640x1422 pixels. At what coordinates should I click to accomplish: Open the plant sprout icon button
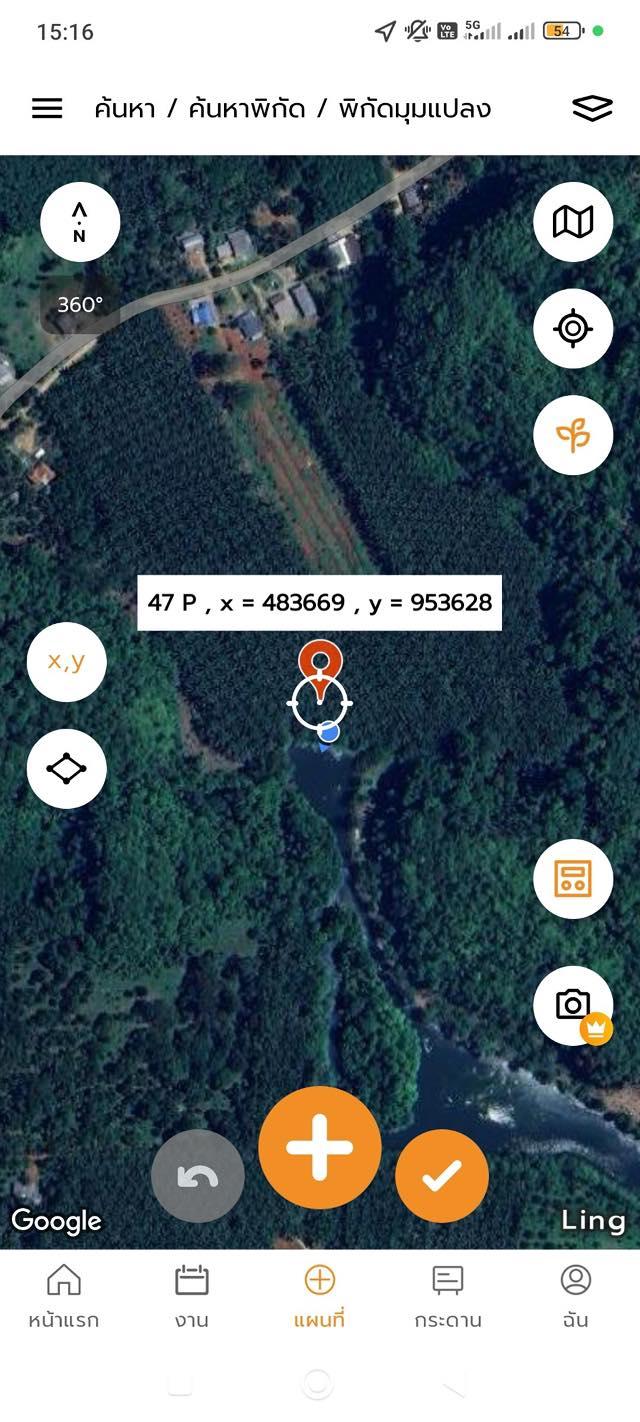[x=573, y=435]
